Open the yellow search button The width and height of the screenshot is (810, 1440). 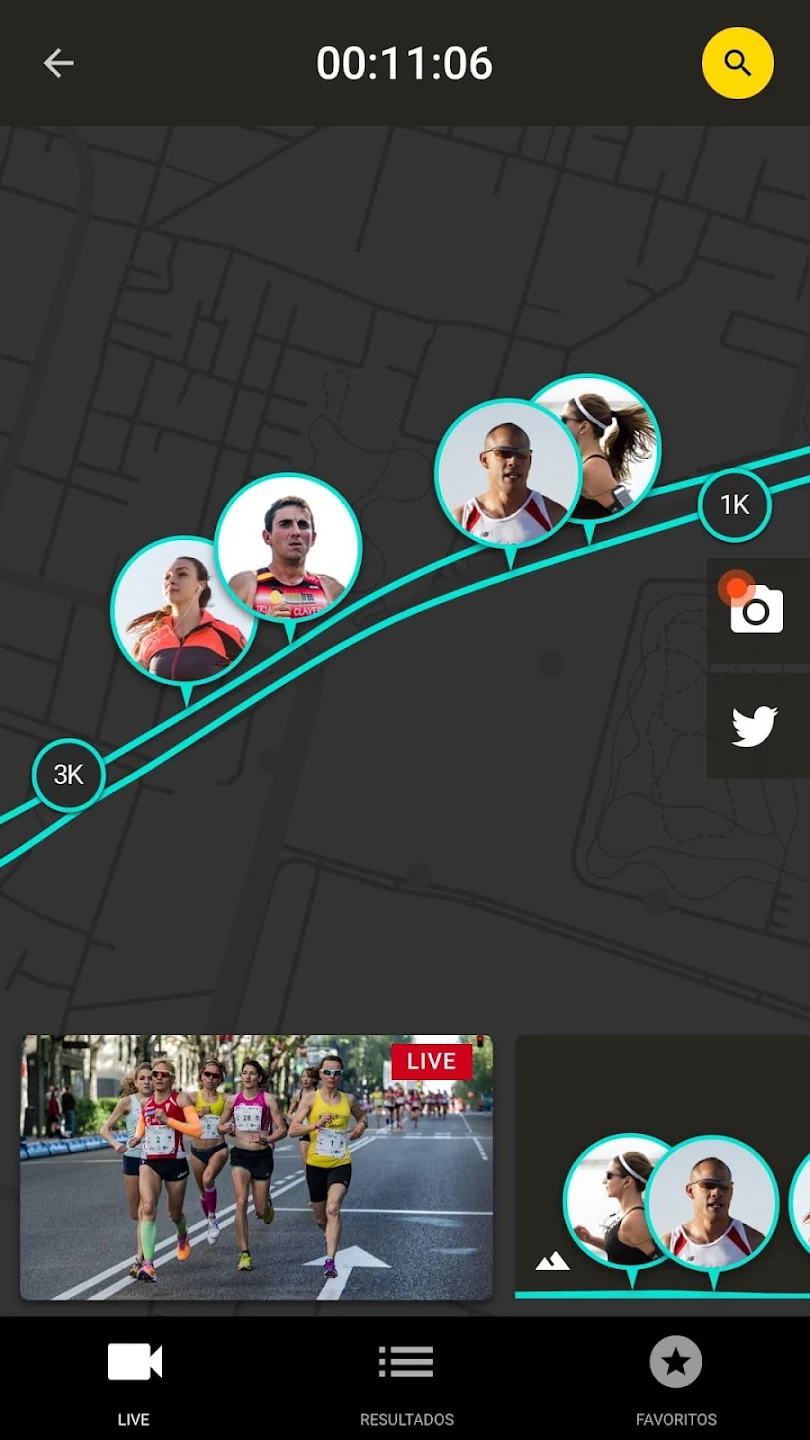[x=738, y=63]
